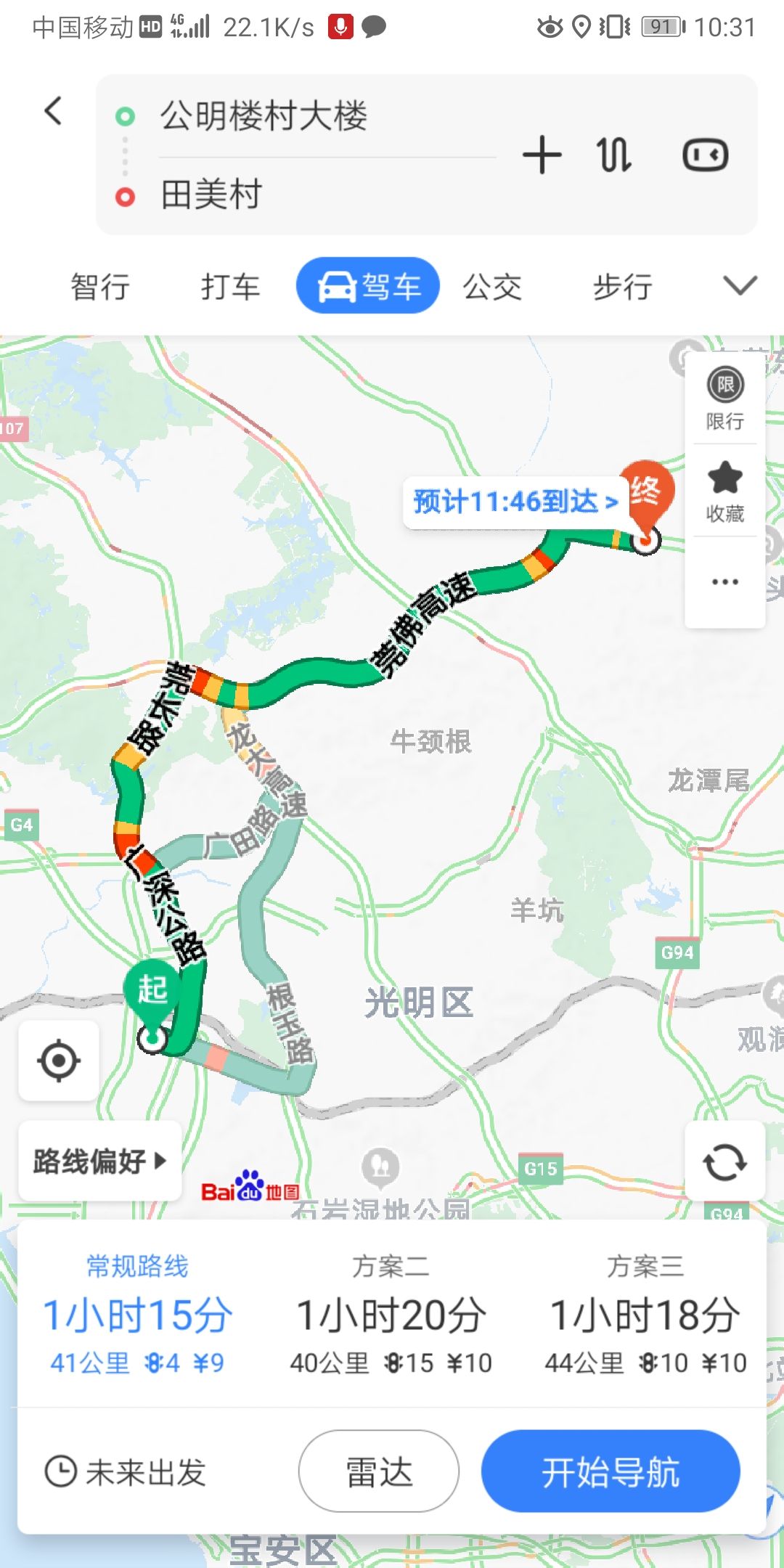Open the dashcam/recorder icon
Viewport: 784px width, 1568px height.
click(x=704, y=155)
